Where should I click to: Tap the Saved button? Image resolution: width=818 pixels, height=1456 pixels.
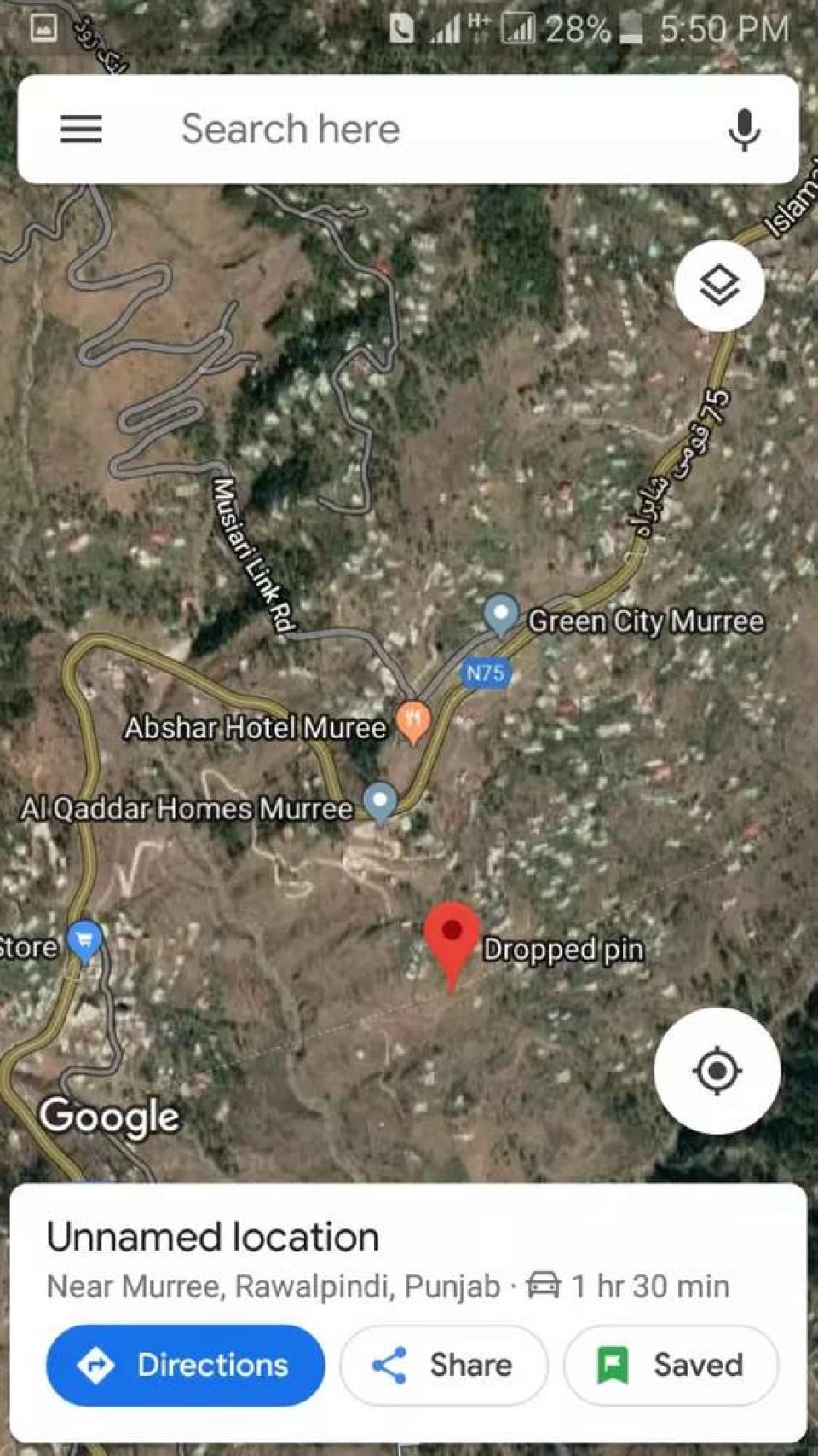[x=671, y=1366]
